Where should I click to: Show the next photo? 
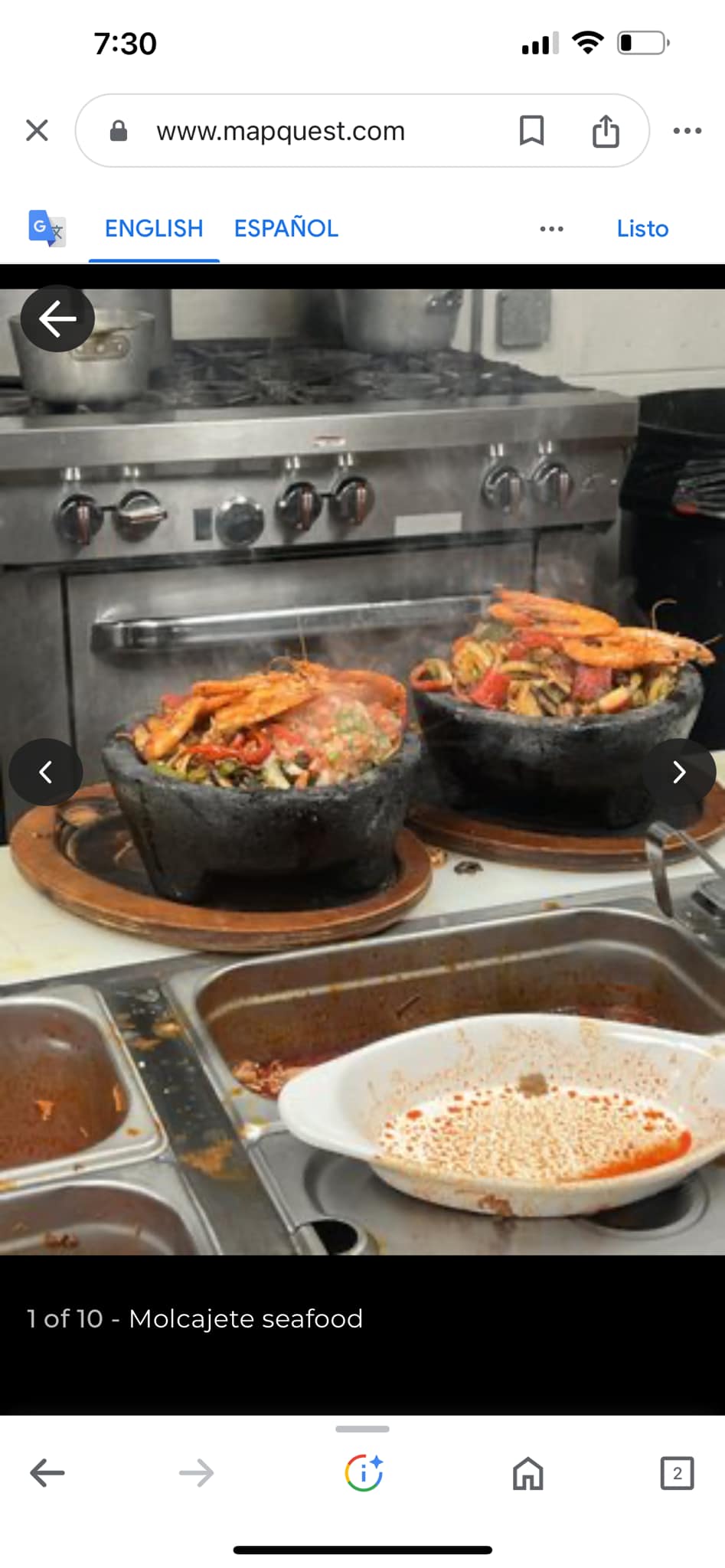(679, 772)
